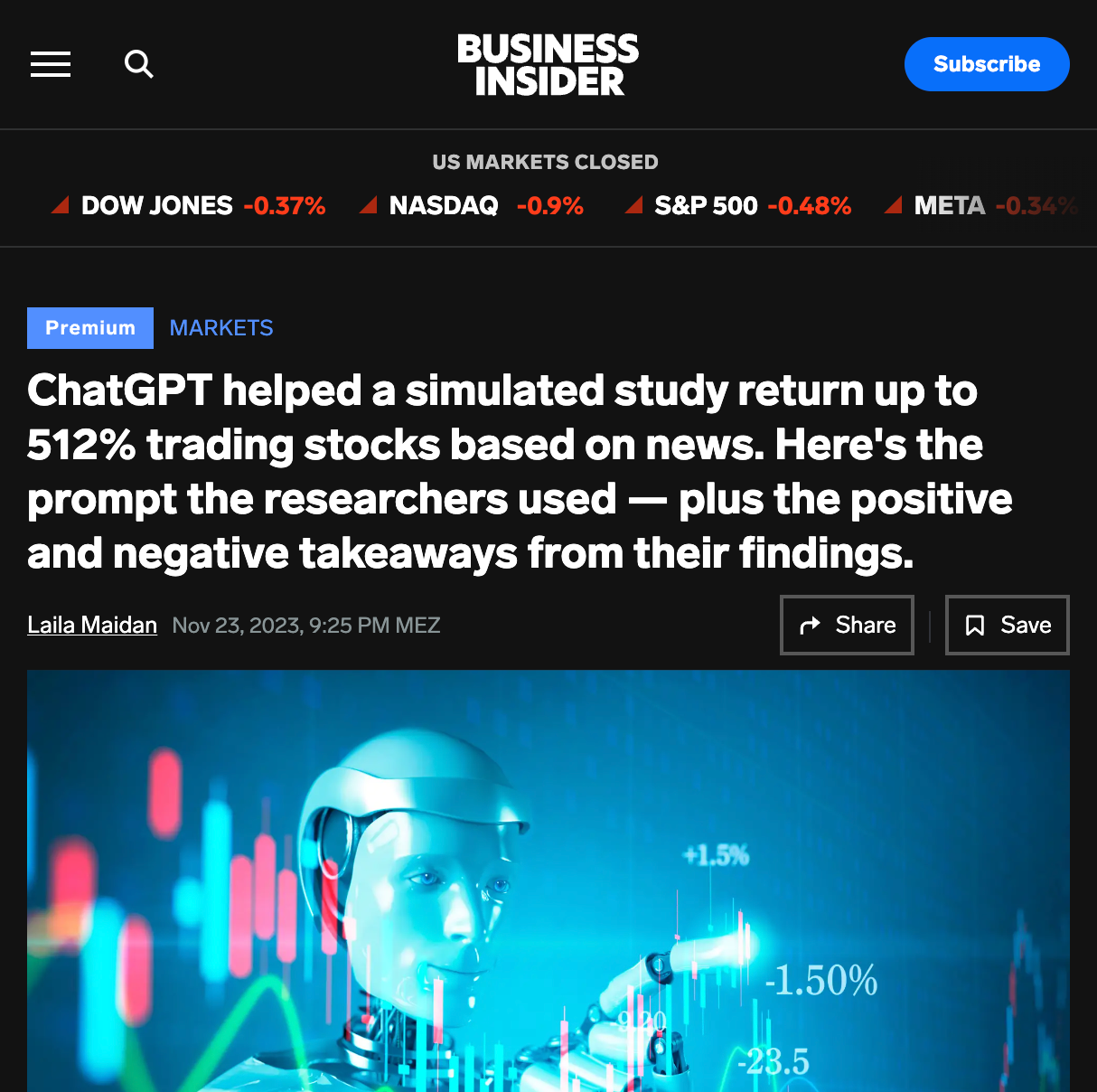View Nasdaq market details
Image resolution: width=1097 pixels, height=1092 pixels.
473,206
